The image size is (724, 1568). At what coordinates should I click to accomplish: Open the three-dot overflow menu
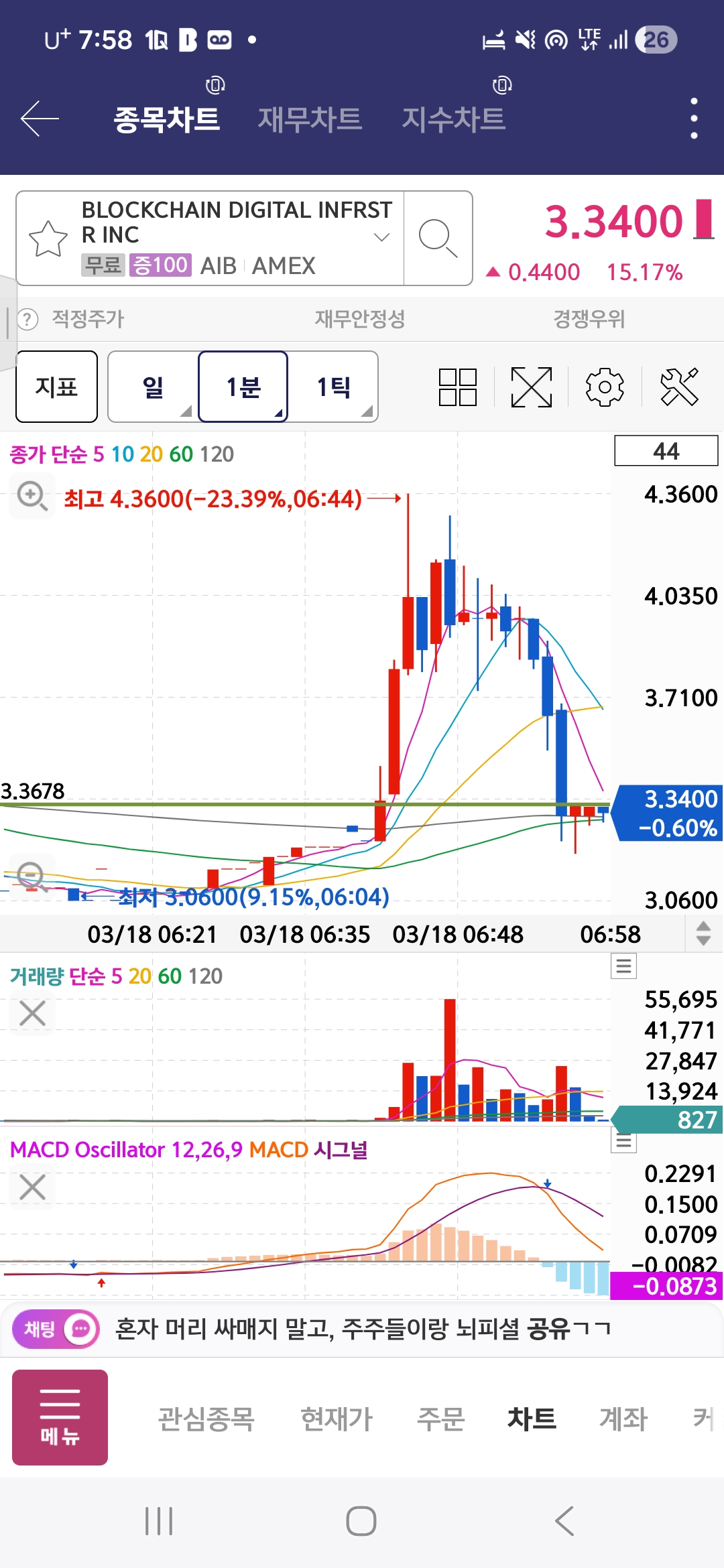(694, 119)
